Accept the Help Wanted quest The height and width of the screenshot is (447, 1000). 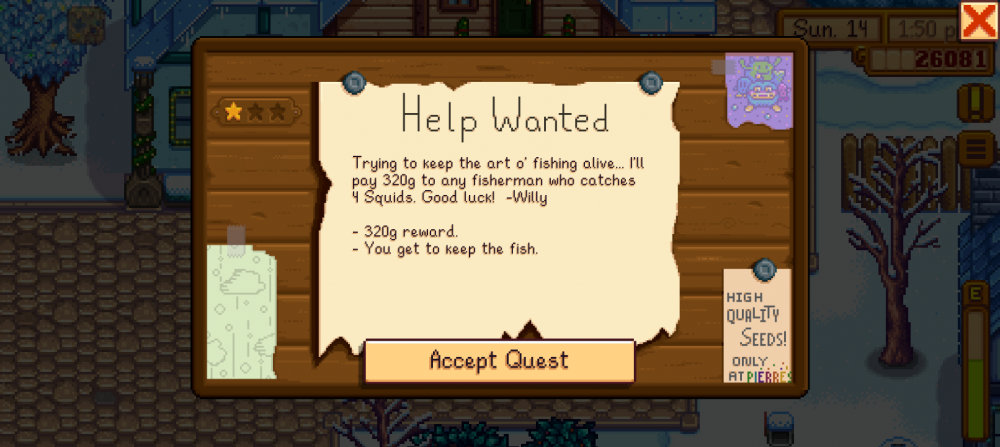coord(499,361)
